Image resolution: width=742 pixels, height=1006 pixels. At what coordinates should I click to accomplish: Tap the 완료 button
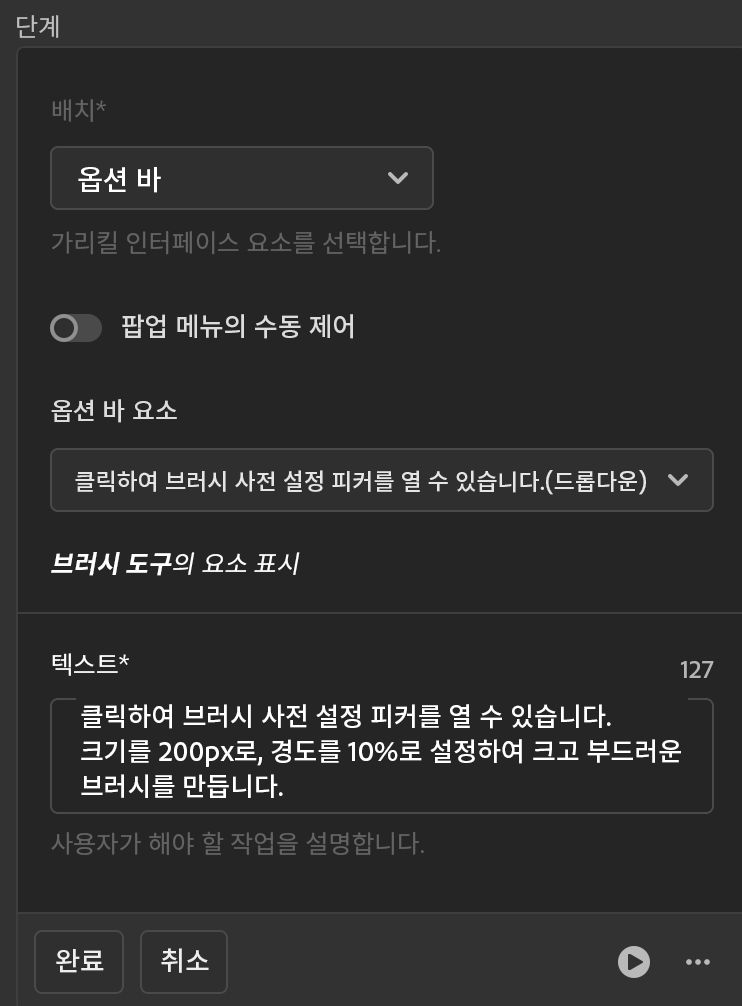pyautogui.click(x=79, y=961)
